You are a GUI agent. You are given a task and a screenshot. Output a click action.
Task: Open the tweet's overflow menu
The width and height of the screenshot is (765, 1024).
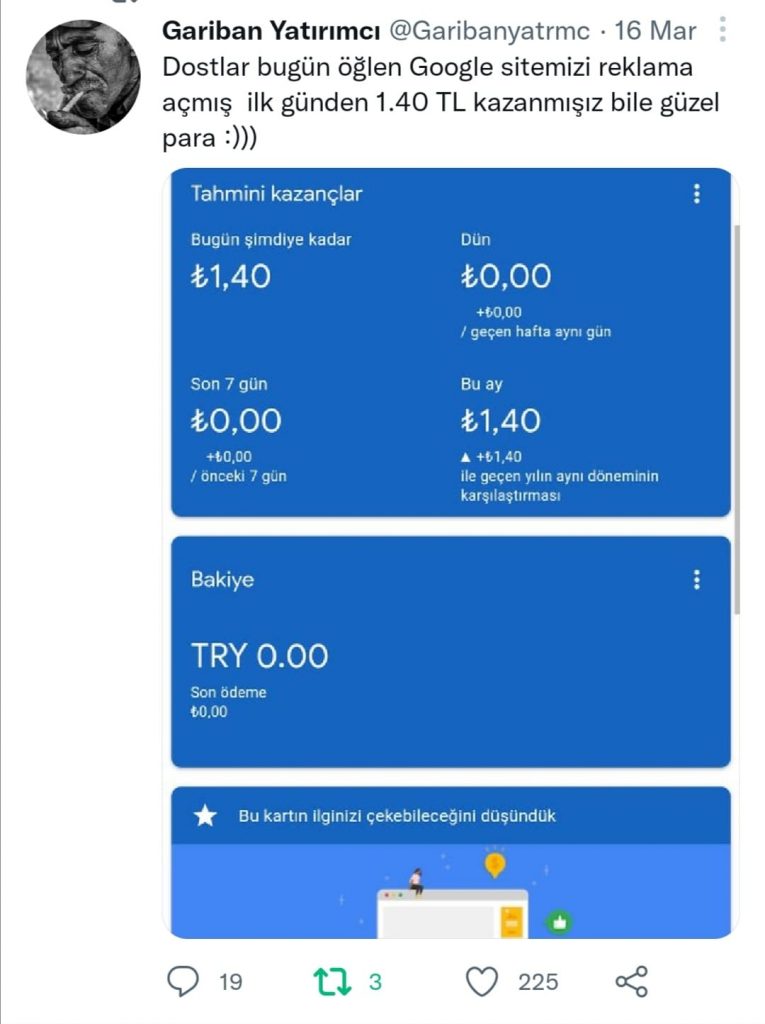tap(724, 30)
